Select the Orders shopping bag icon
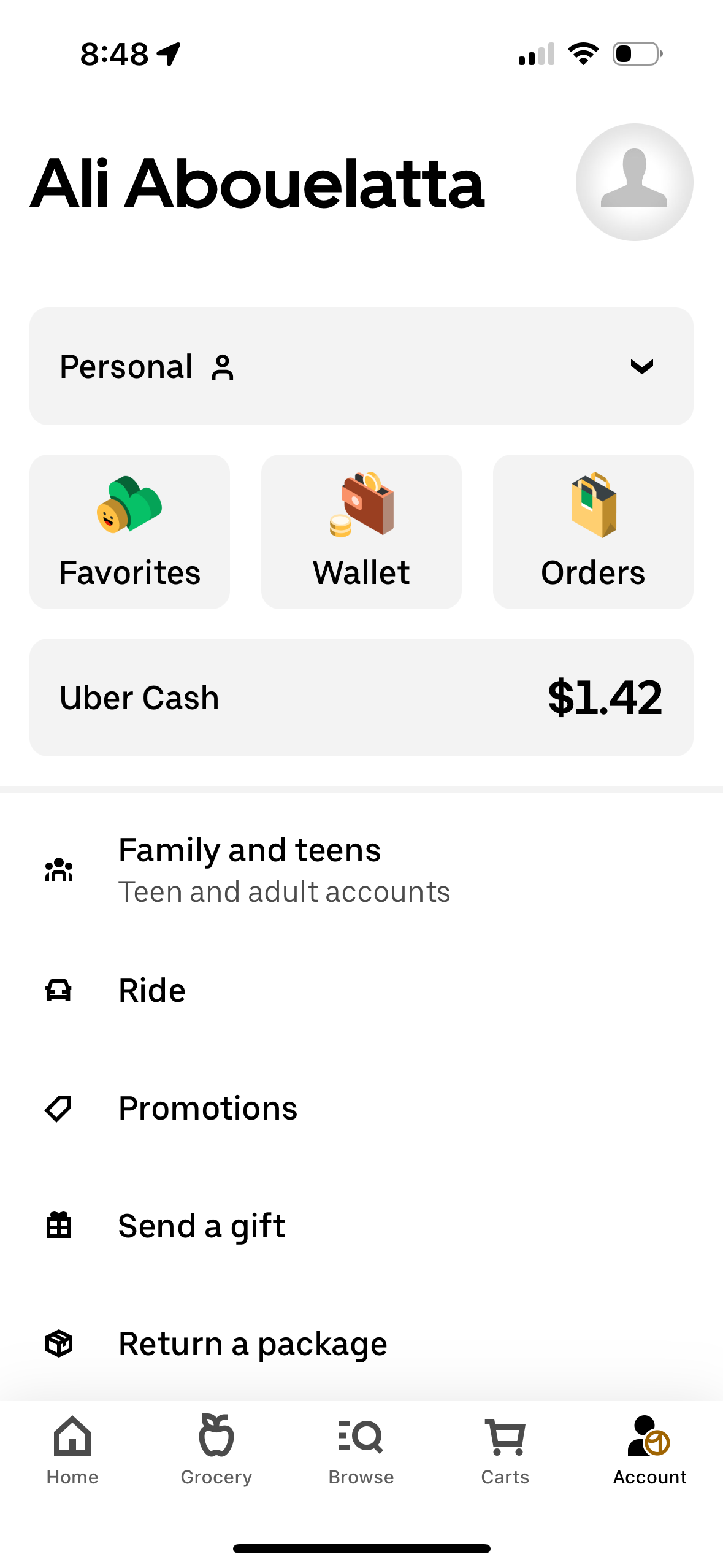This screenshot has width=723, height=1568. (x=592, y=506)
